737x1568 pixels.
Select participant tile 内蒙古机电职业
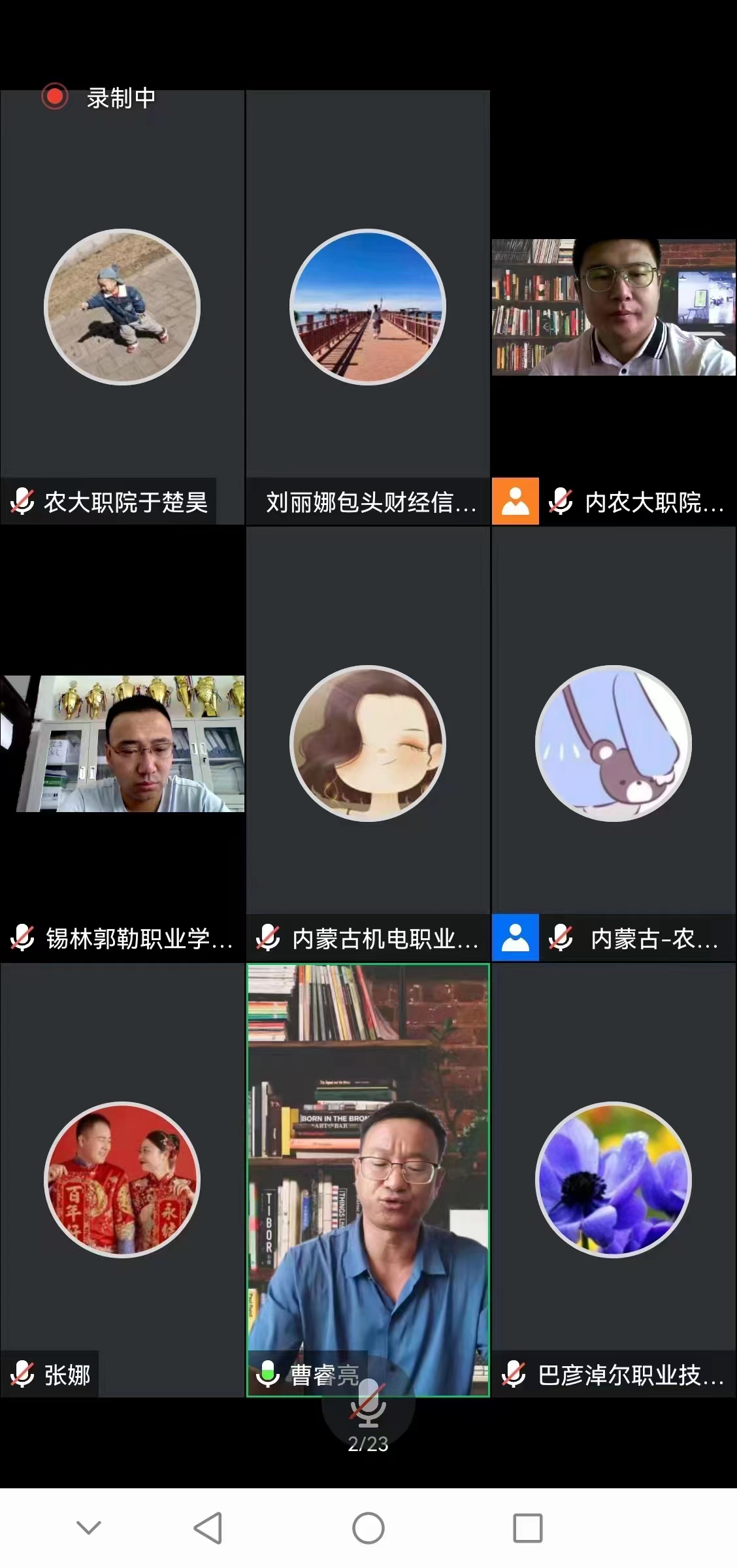pyautogui.click(x=368, y=743)
